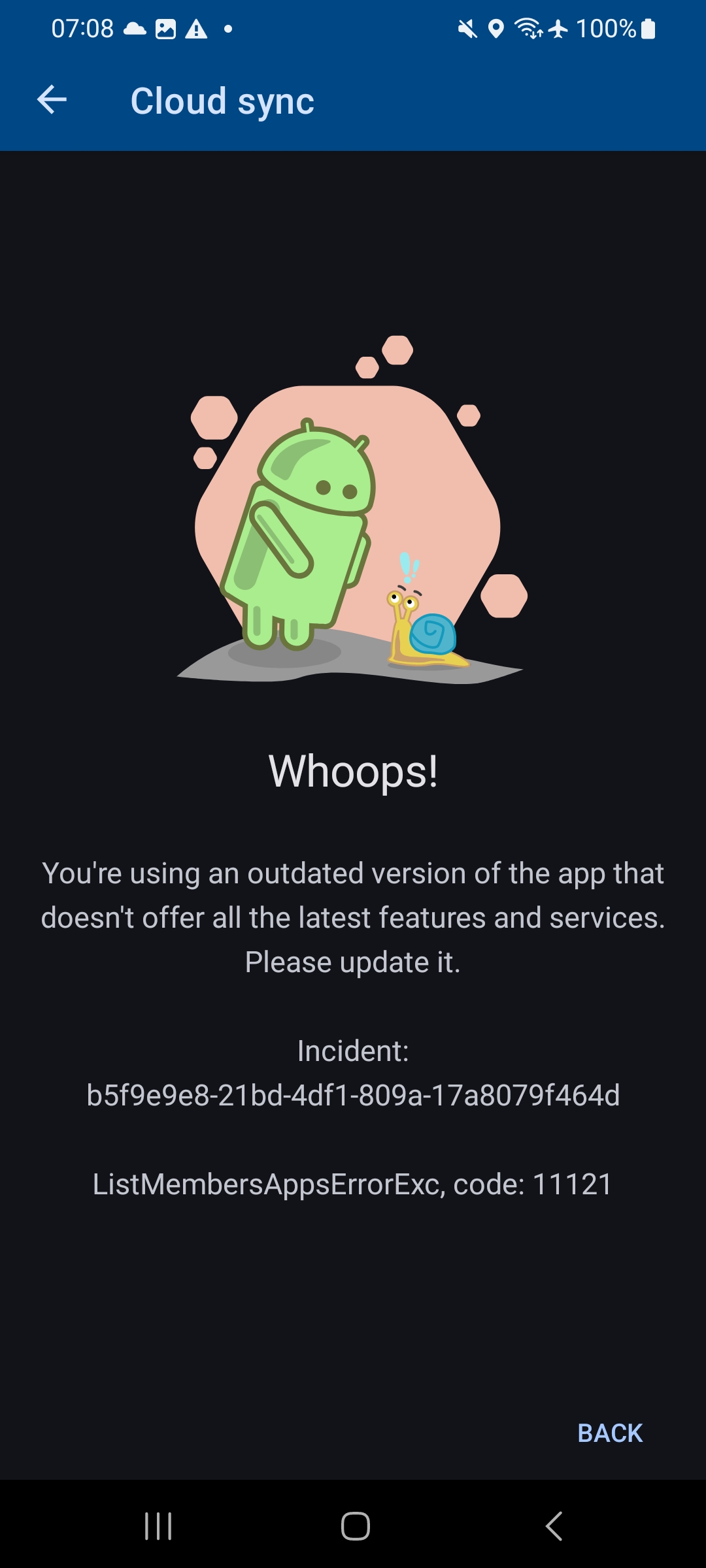Tap the back arrow in Cloud sync header
Viewport: 706px width, 1568px height.
[52, 100]
